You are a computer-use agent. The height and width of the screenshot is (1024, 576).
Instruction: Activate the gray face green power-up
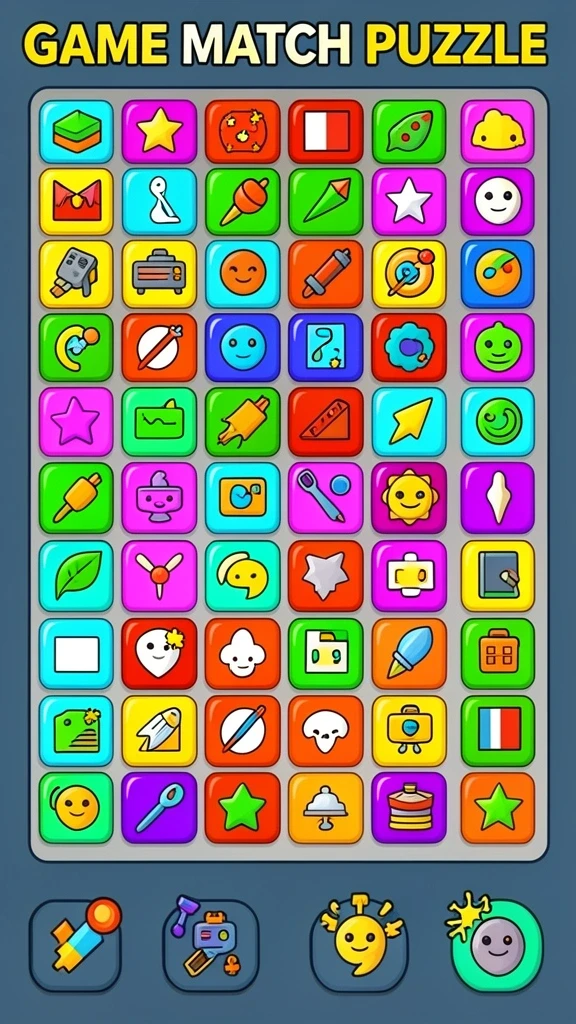point(496,944)
